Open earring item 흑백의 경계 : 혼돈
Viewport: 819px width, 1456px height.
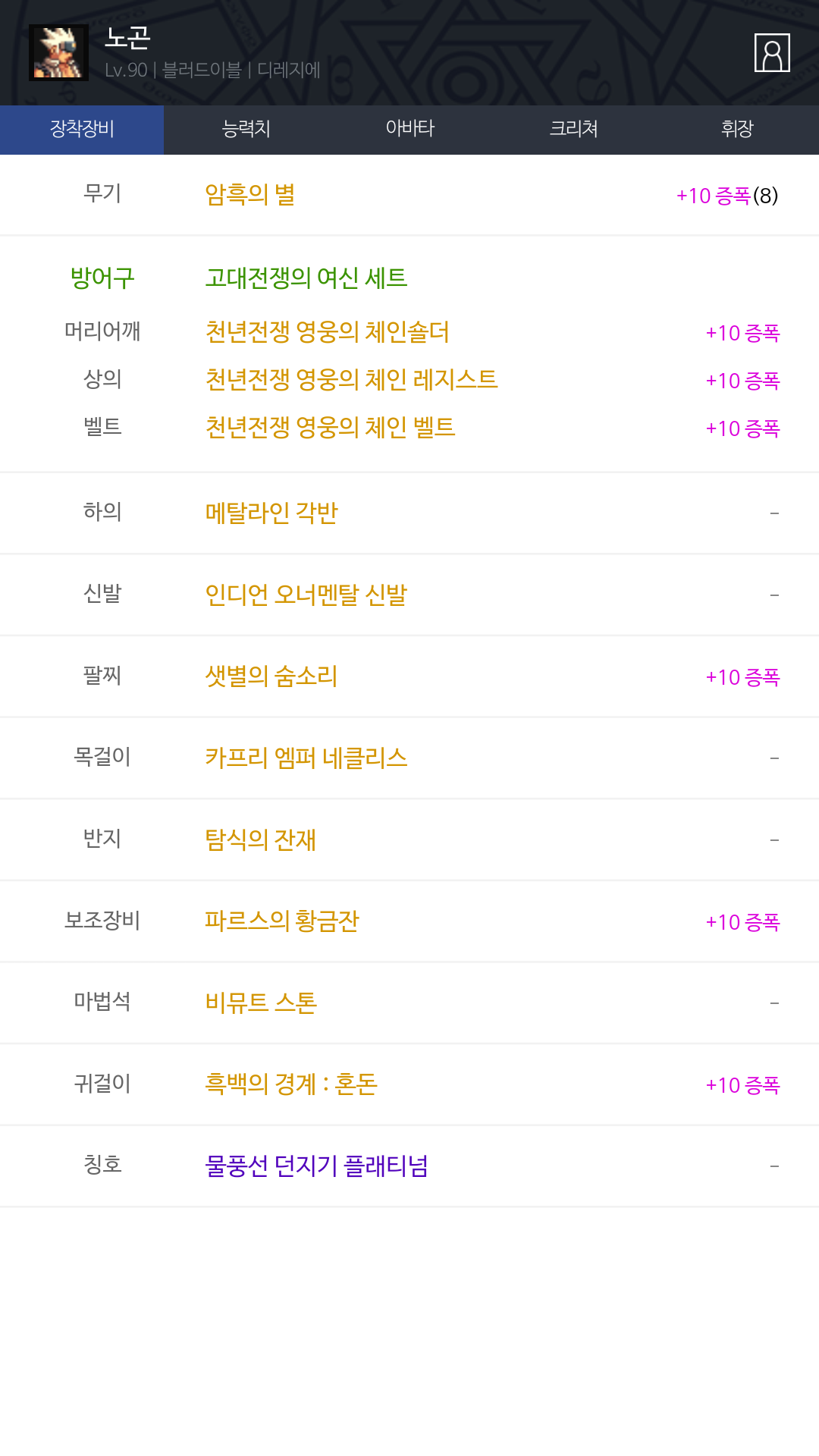coord(291,1084)
